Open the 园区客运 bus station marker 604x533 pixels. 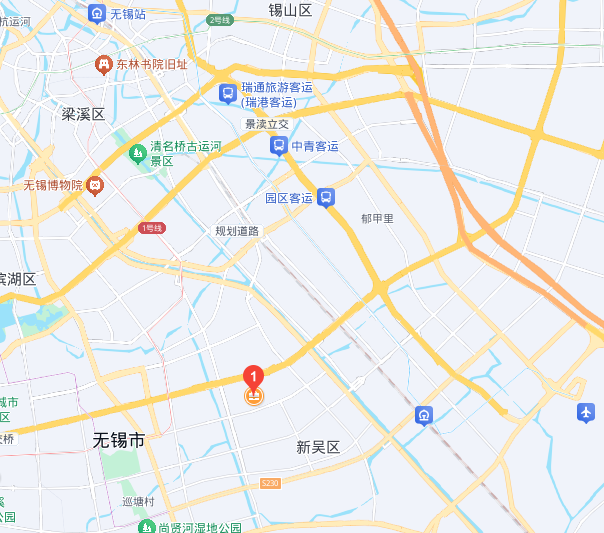click(326, 198)
